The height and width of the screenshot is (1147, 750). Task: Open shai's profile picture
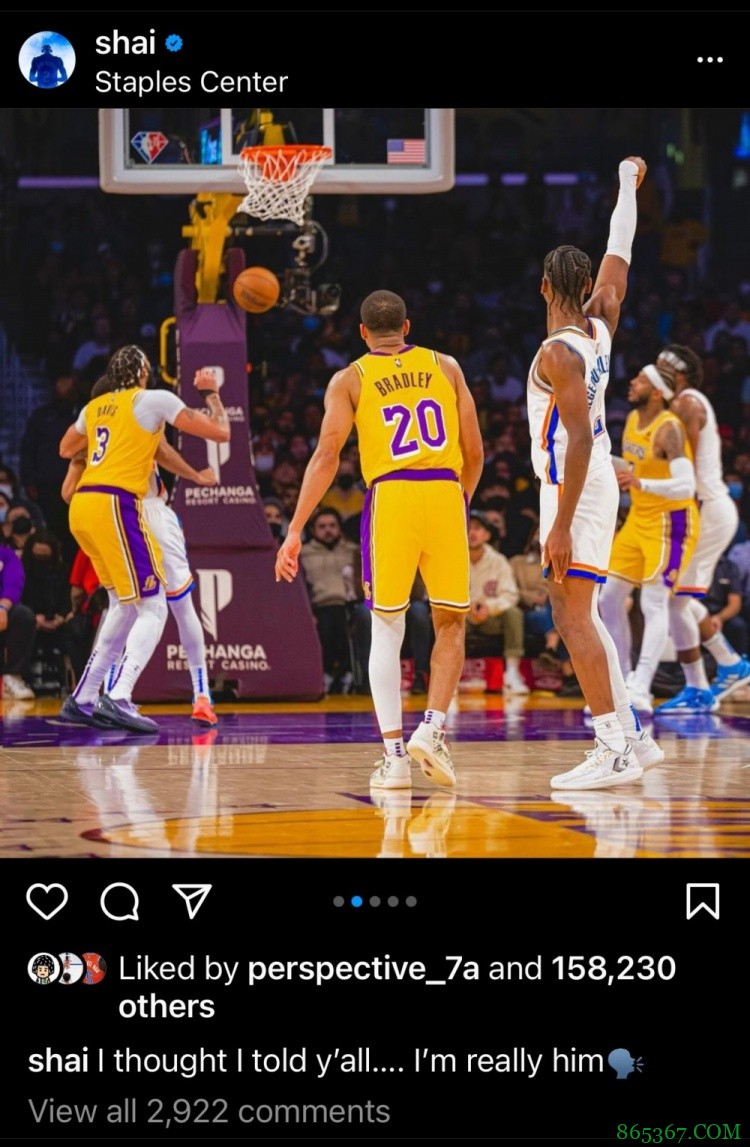pyautogui.click(x=47, y=59)
